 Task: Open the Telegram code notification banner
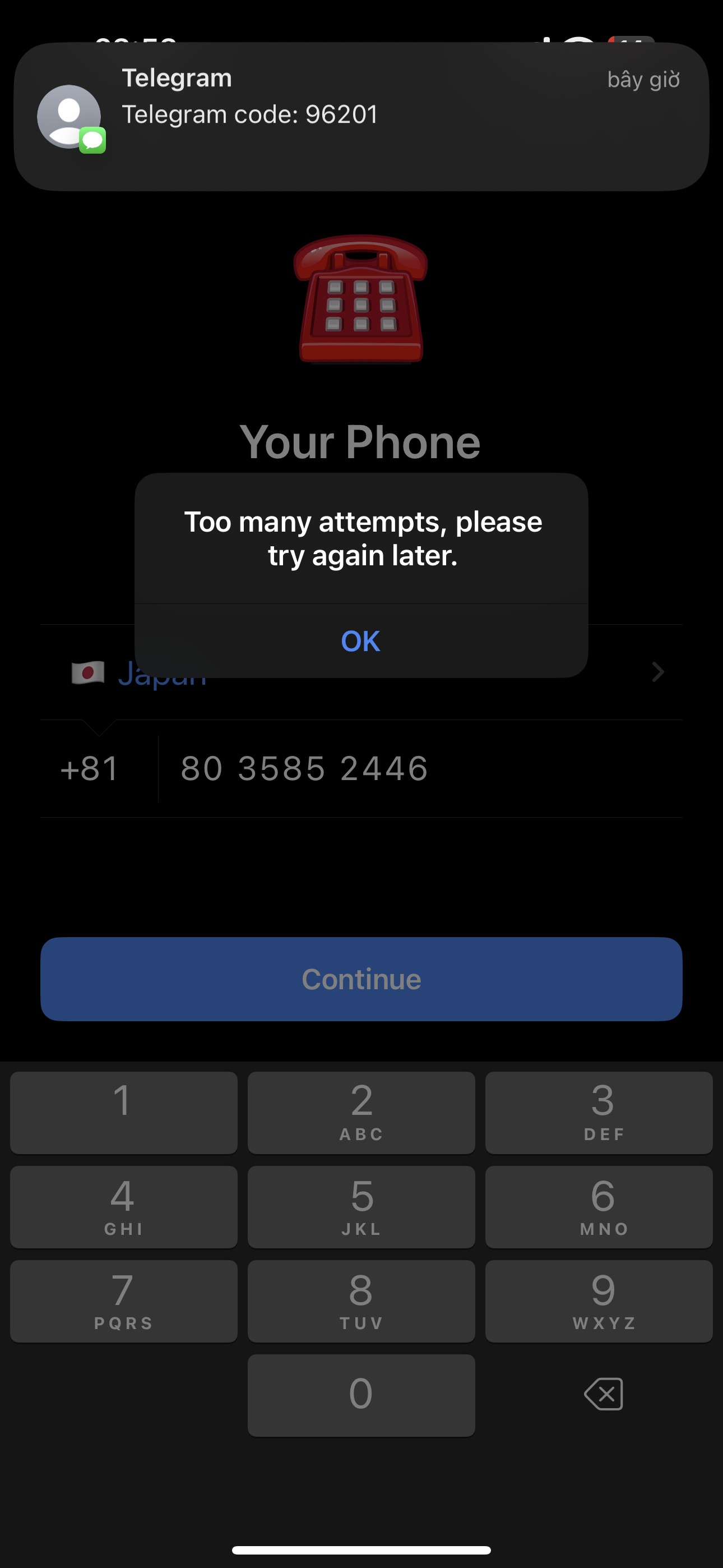[361, 116]
